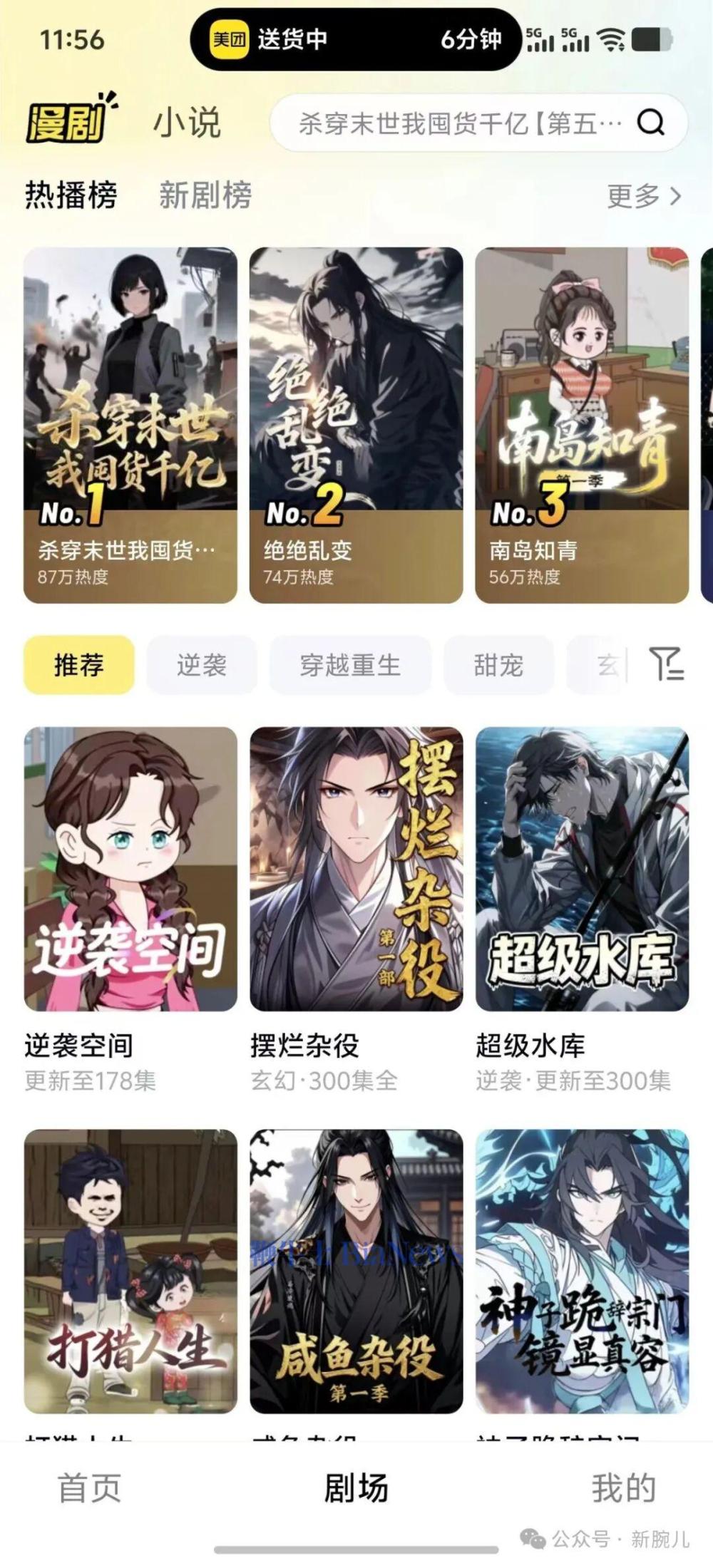The width and height of the screenshot is (713, 1568).
Task: Select the 穿越重生 category chip
Action: coord(350,665)
